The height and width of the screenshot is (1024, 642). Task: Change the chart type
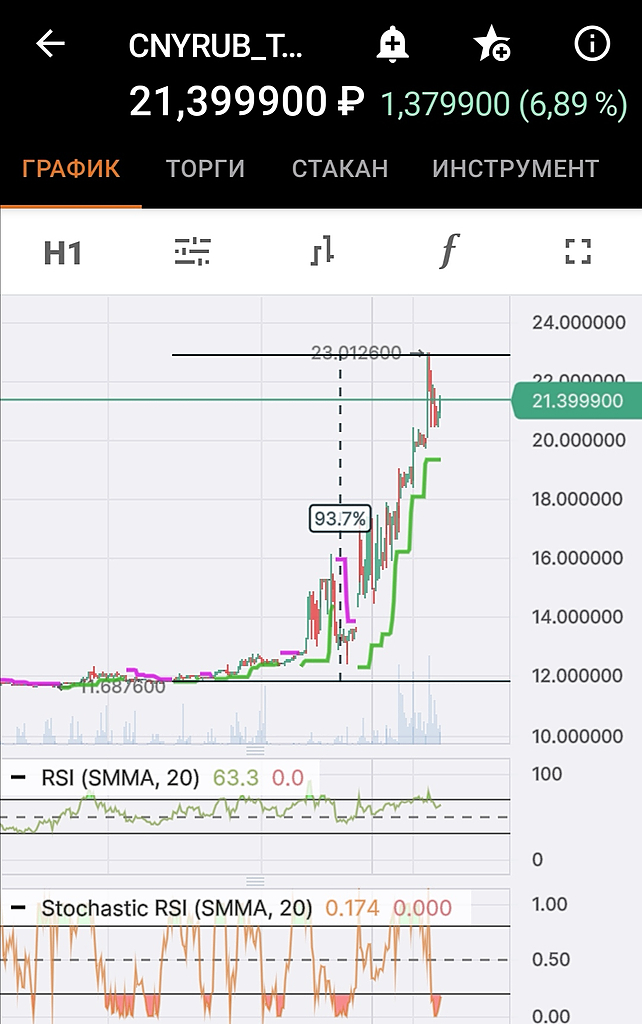pos(321,252)
